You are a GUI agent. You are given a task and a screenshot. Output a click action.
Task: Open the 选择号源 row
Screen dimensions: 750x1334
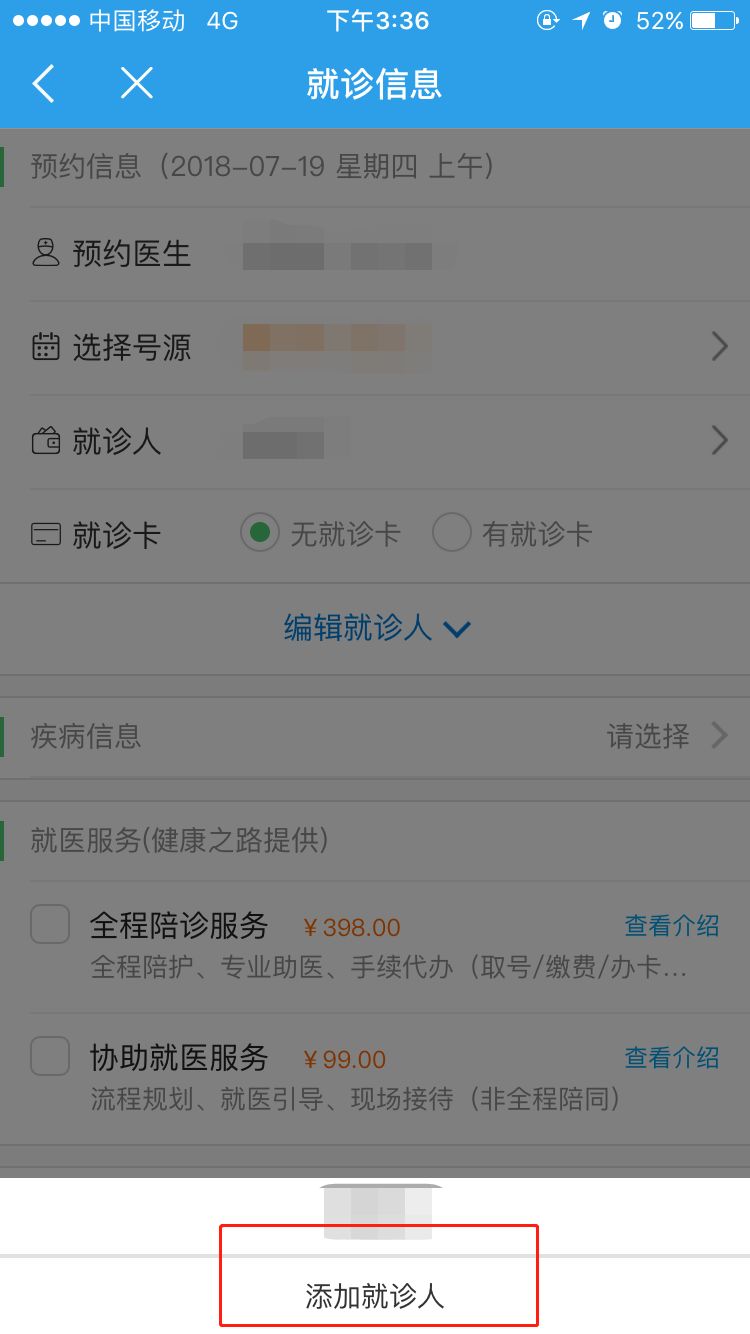375,347
